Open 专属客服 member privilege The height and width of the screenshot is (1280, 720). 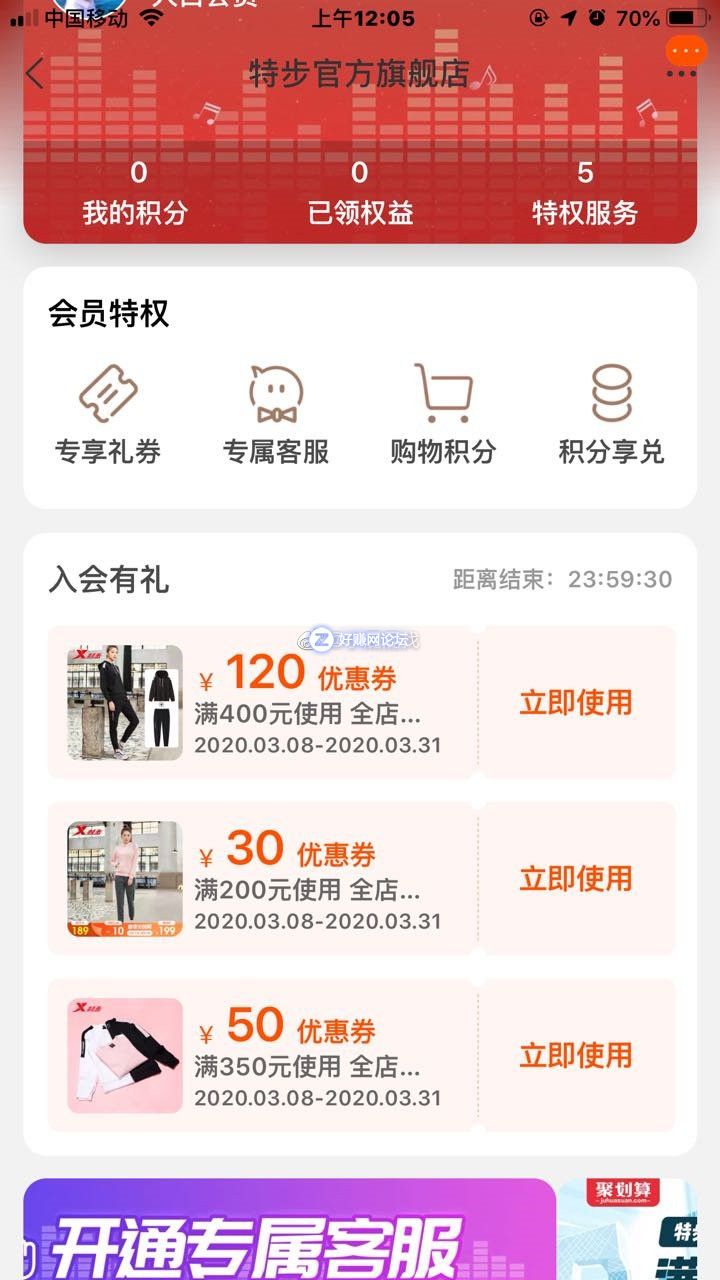(276, 416)
